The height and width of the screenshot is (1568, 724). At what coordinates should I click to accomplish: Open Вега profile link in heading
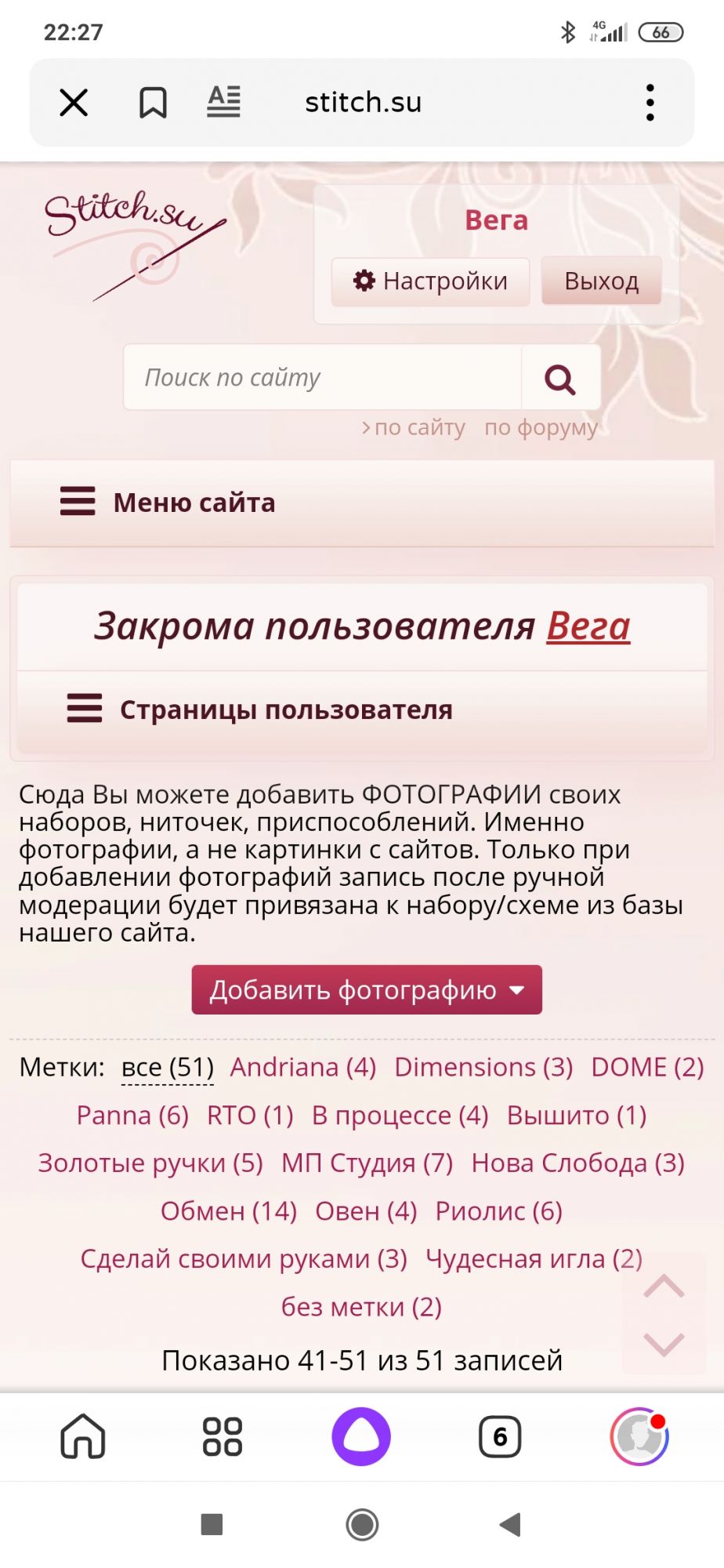tap(588, 626)
